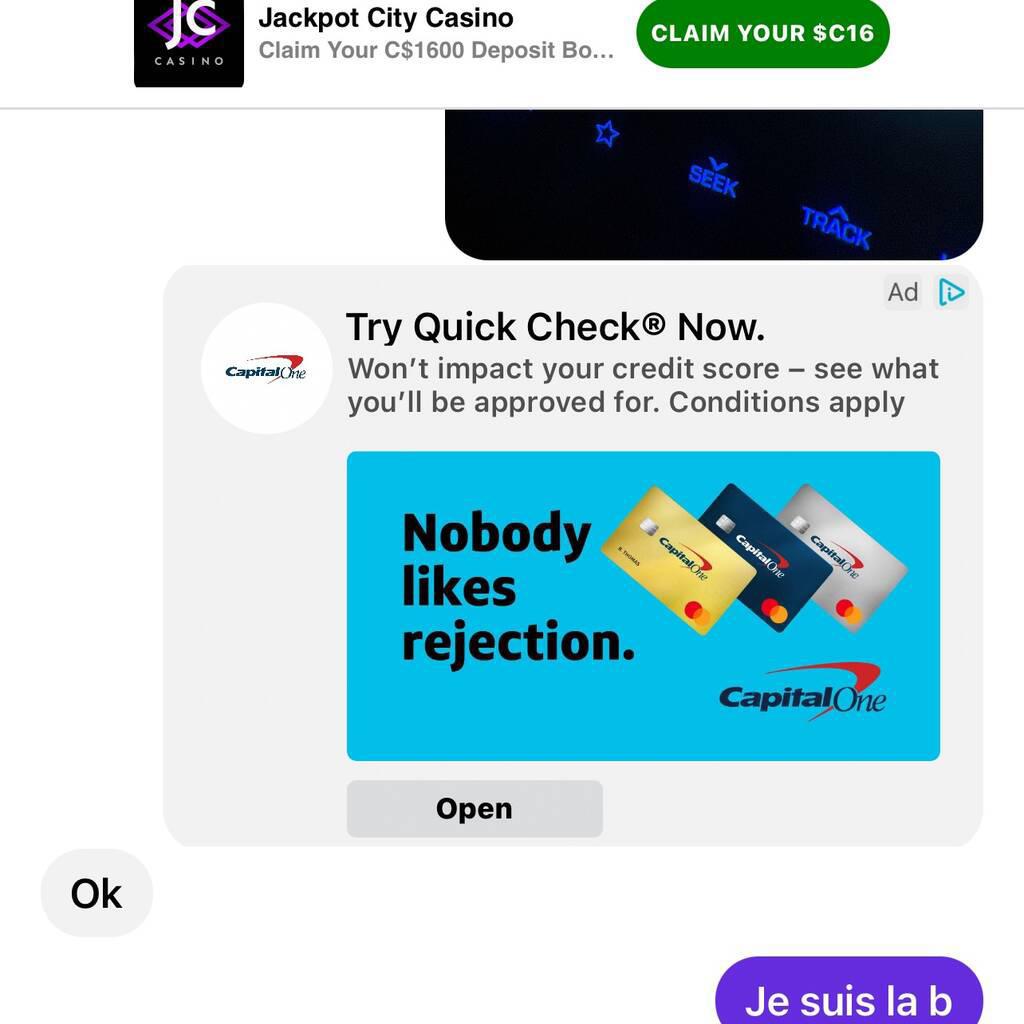Screen dimensions: 1024x1024
Task: Tap Open on the Capital One ad
Action: point(474,809)
